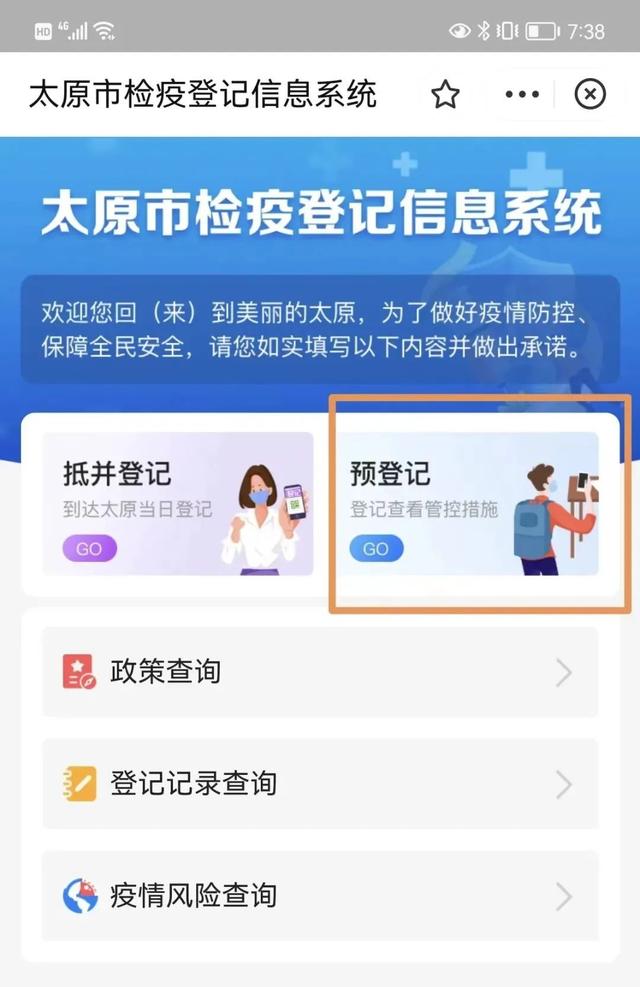Open the 预登记 card

coord(465,504)
